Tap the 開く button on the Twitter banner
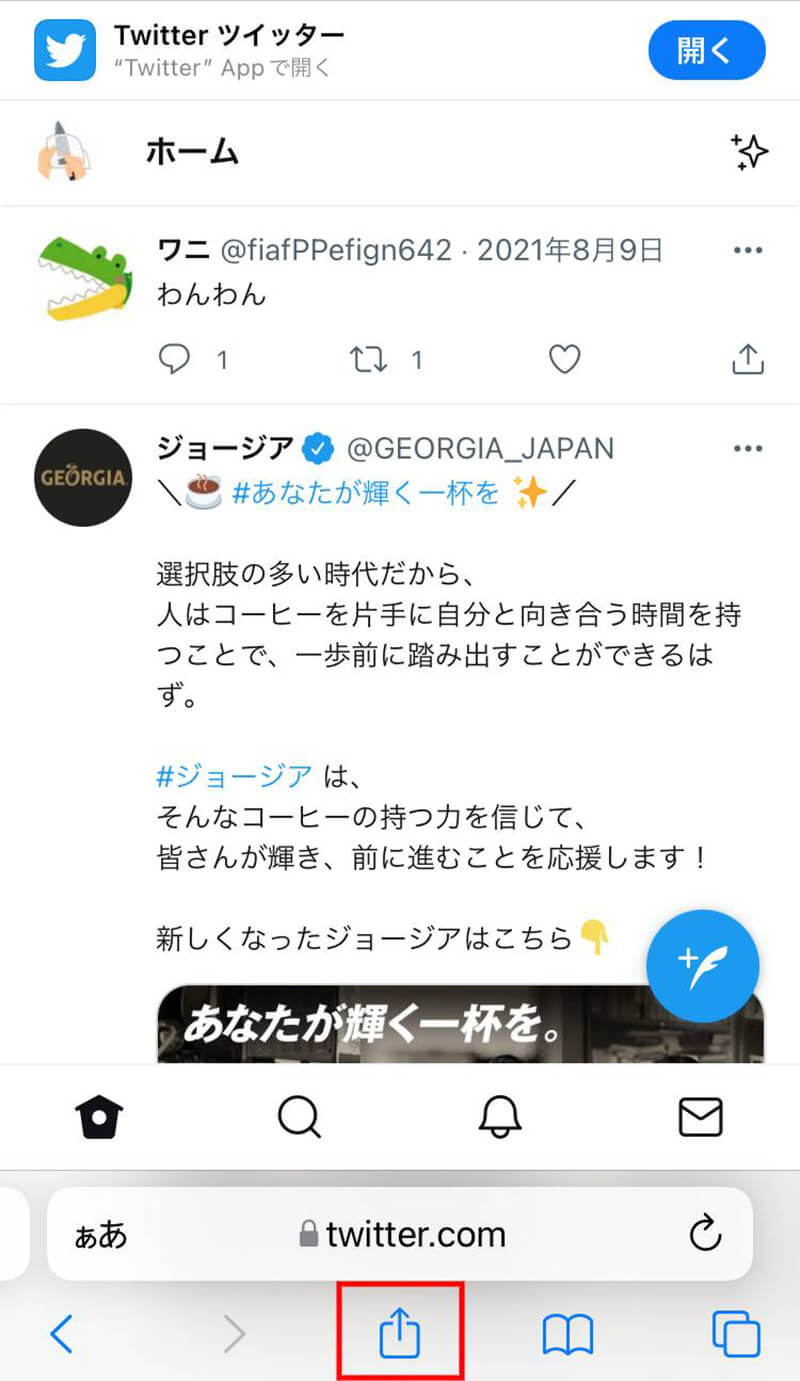The width and height of the screenshot is (800, 1381). click(x=705, y=49)
